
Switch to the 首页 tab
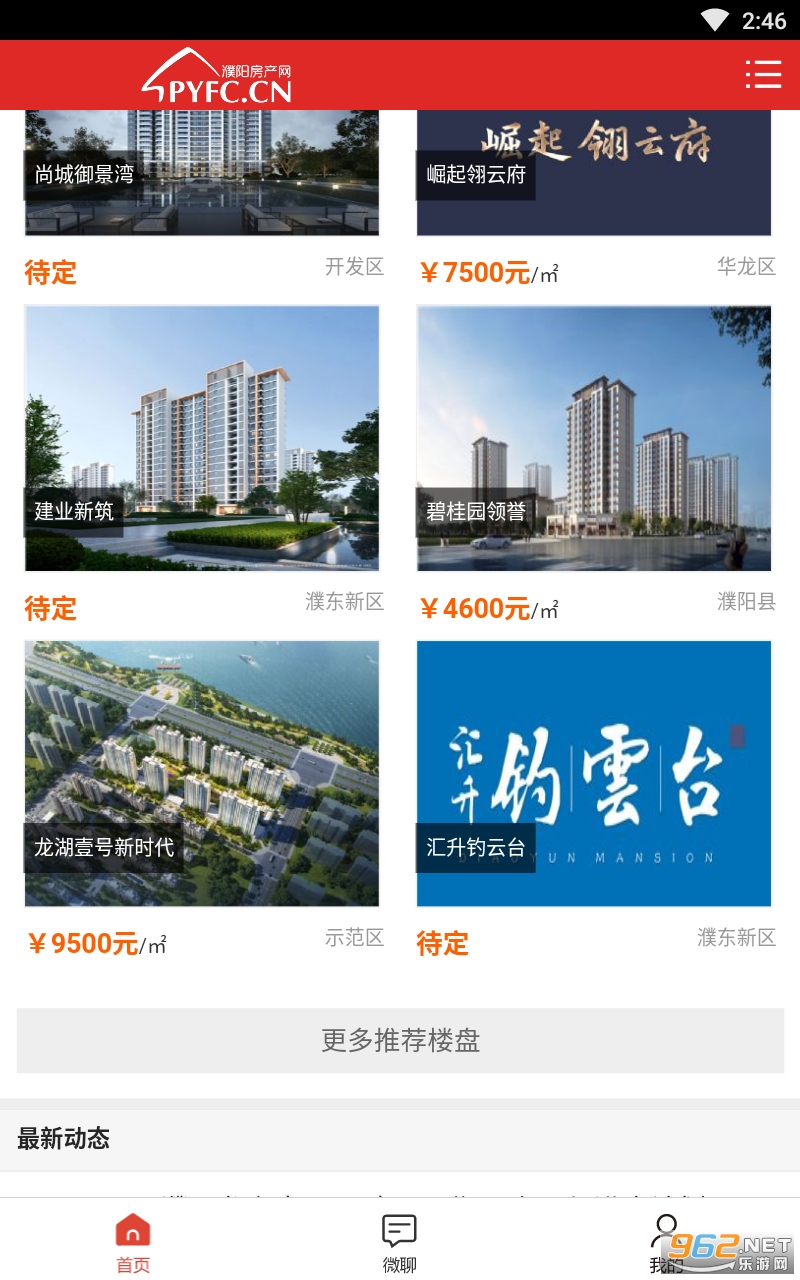tap(133, 1242)
